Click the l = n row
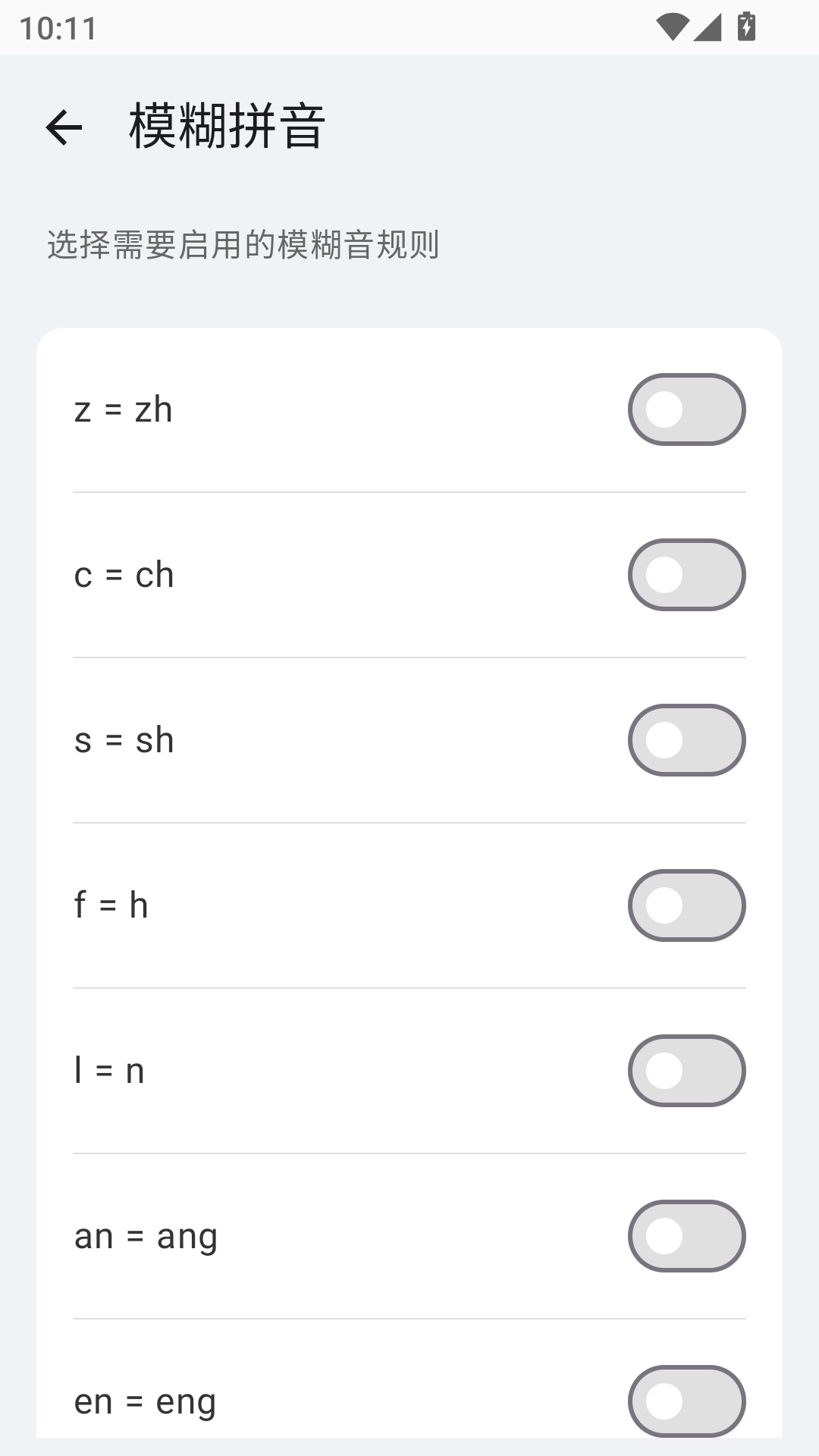819x1456 pixels. click(x=108, y=1071)
